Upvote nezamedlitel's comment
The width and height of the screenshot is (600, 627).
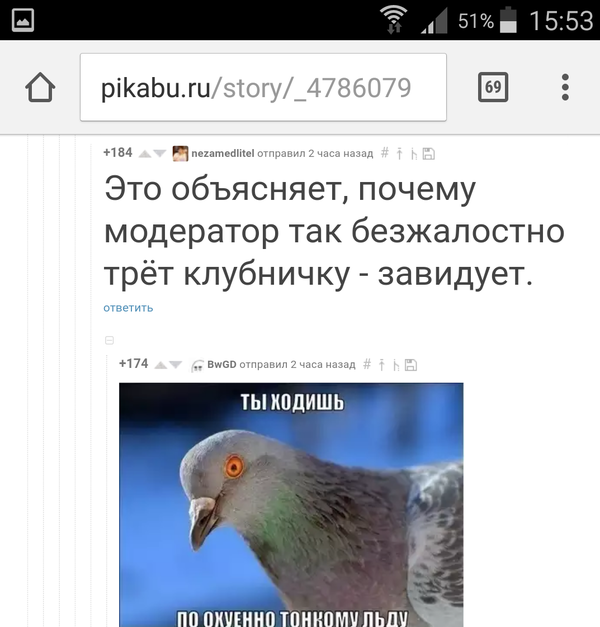144,154
